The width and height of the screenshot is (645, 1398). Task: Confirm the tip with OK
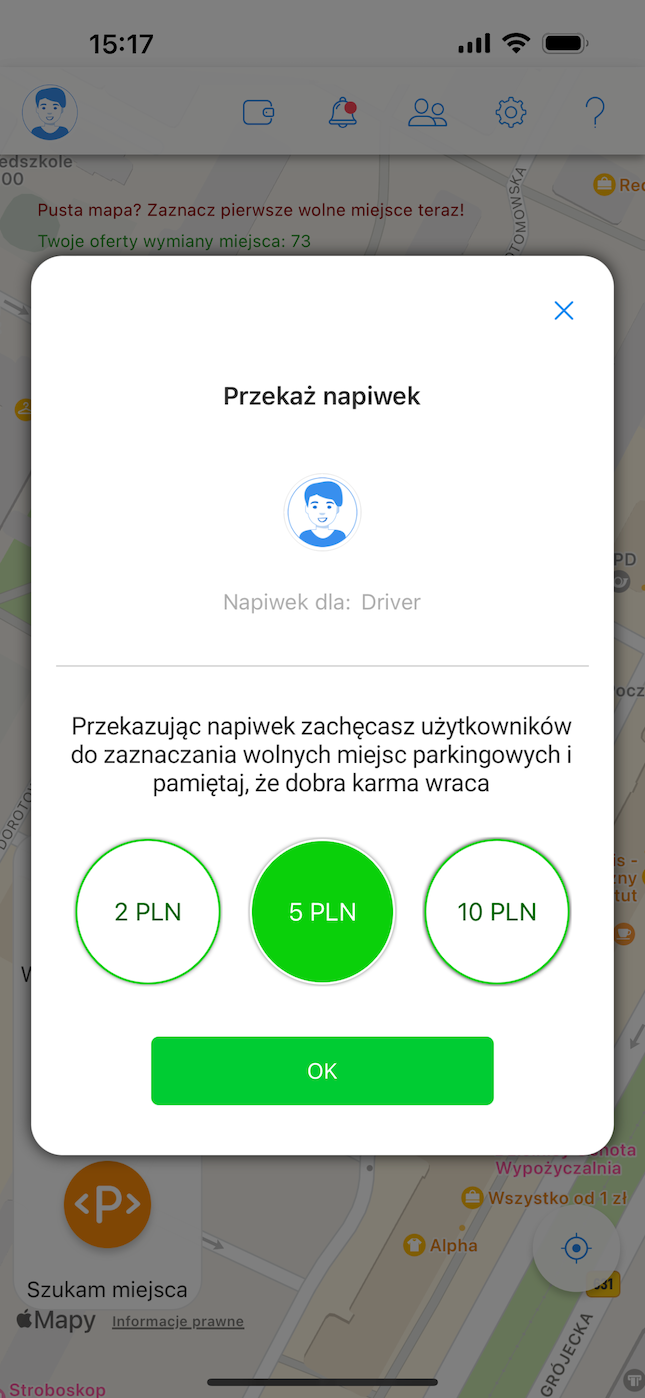point(322,1071)
